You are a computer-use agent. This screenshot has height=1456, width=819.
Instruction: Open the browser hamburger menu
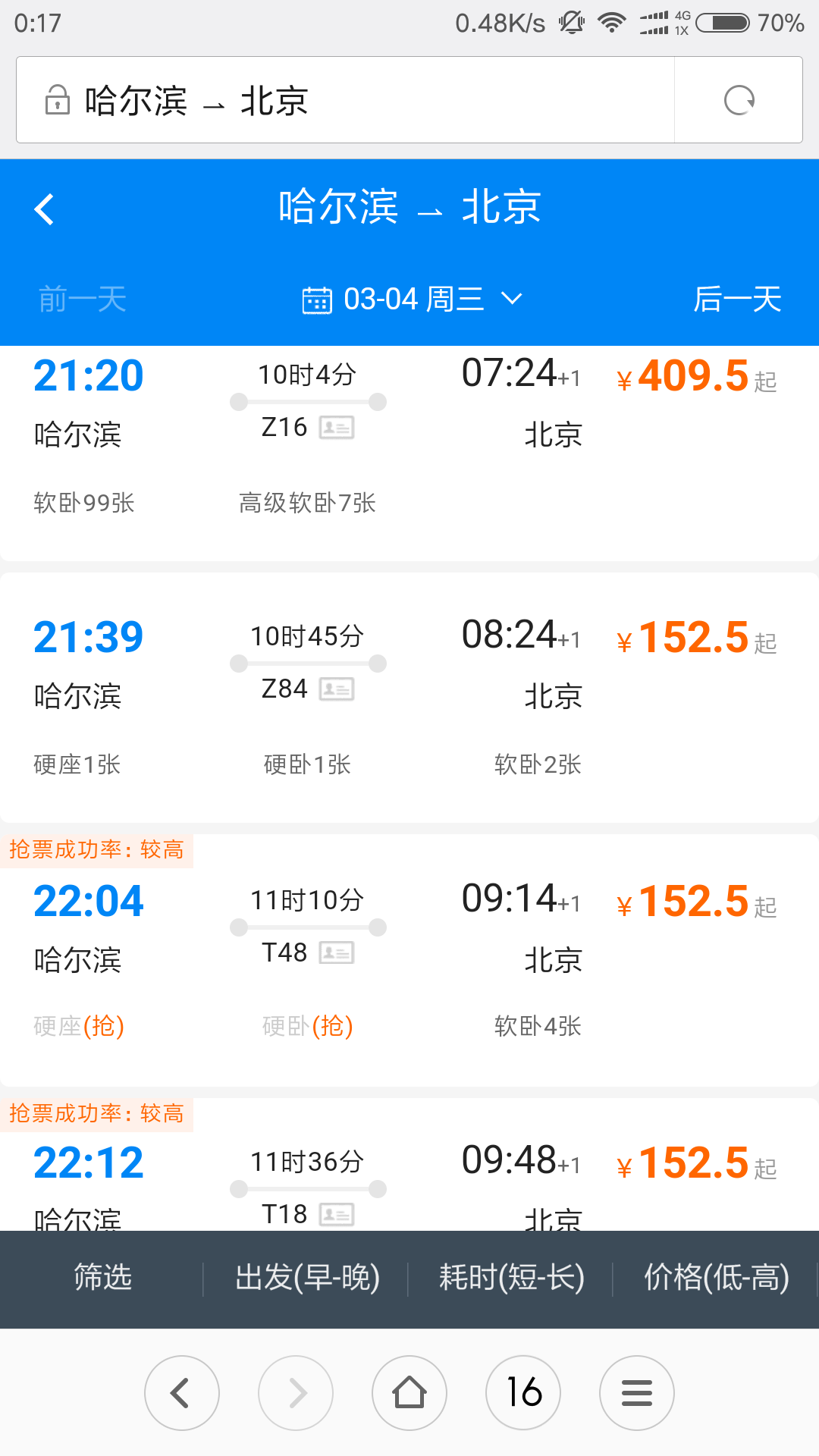pos(637,1393)
